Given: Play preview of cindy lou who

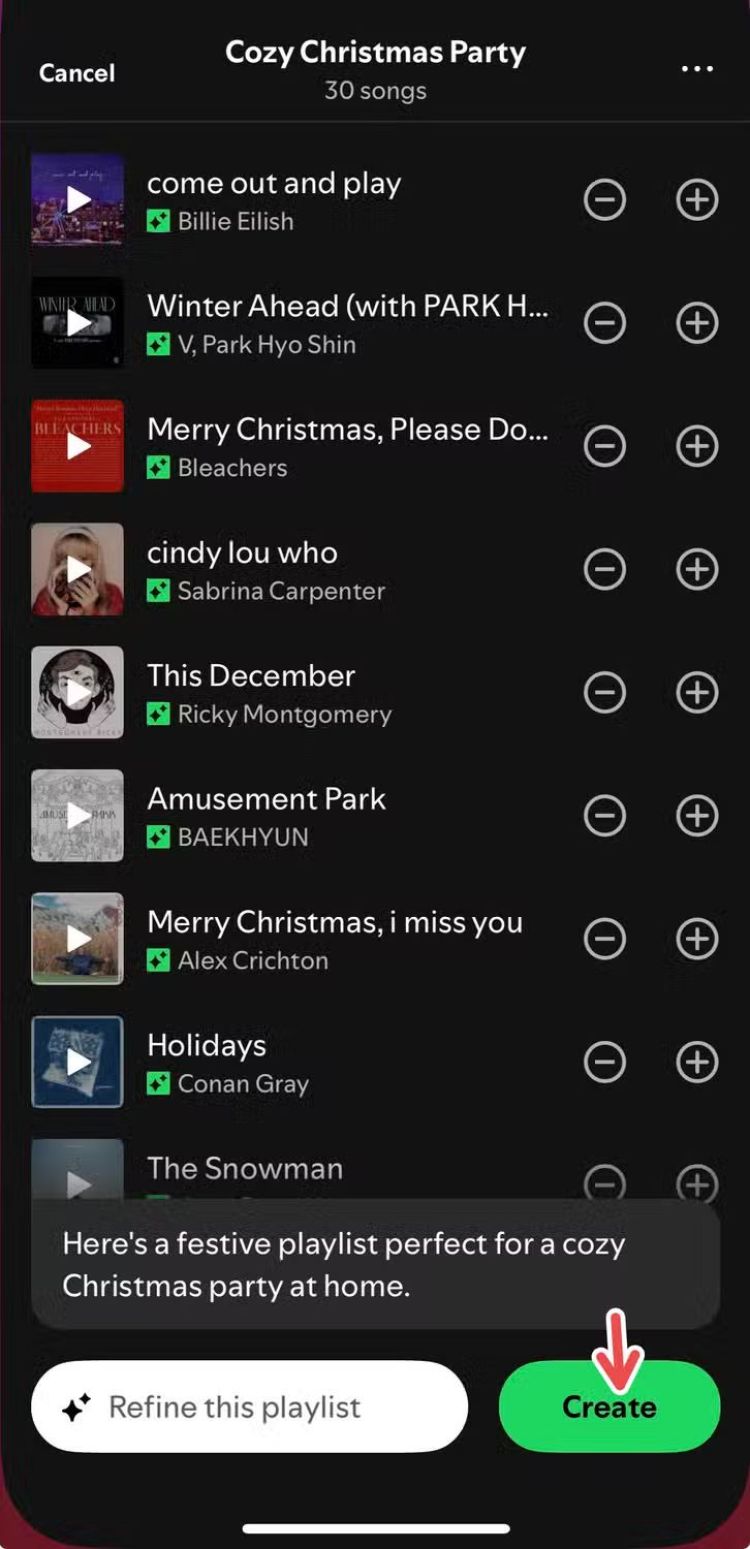Looking at the screenshot, I should click(78, 569).
